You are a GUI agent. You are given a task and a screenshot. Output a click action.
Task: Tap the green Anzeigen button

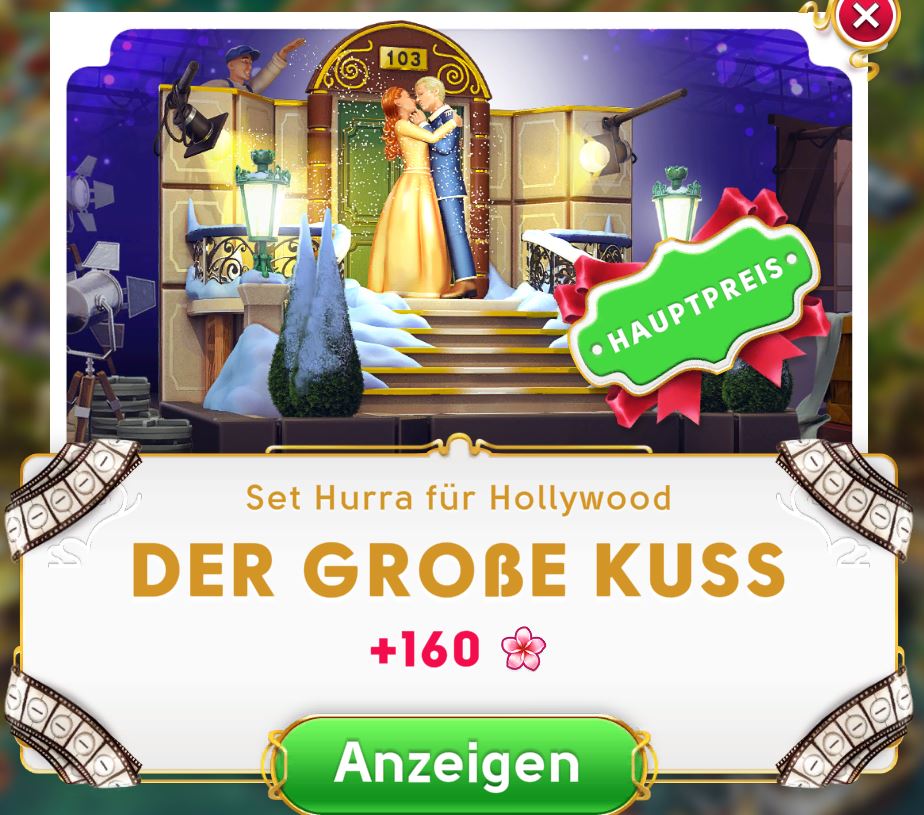pyautogui.click(x=457, y=764)
